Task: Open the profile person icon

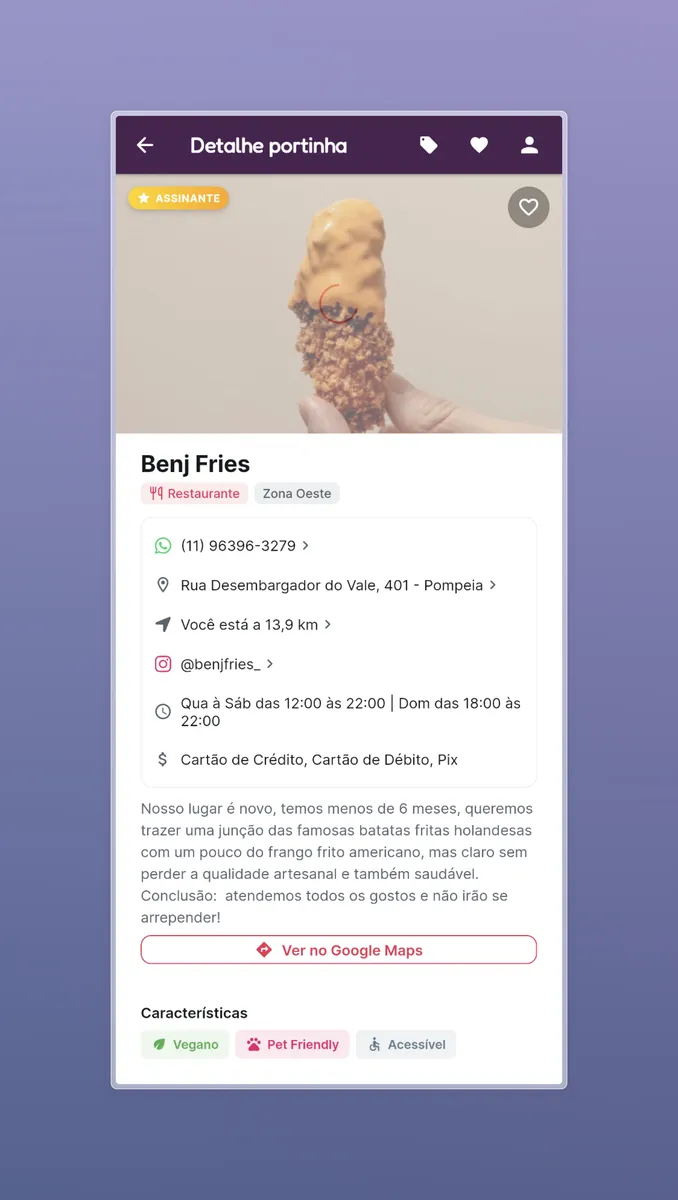Action: pyautogui.click(x=529, y=145)
